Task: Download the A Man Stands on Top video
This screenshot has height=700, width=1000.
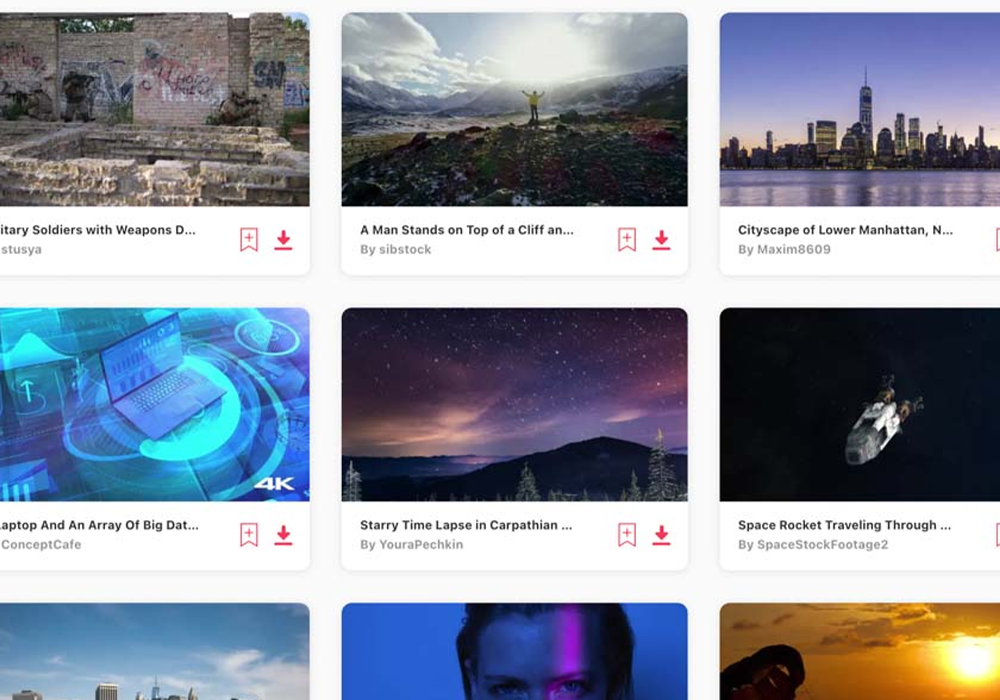Action: [661, 240]
